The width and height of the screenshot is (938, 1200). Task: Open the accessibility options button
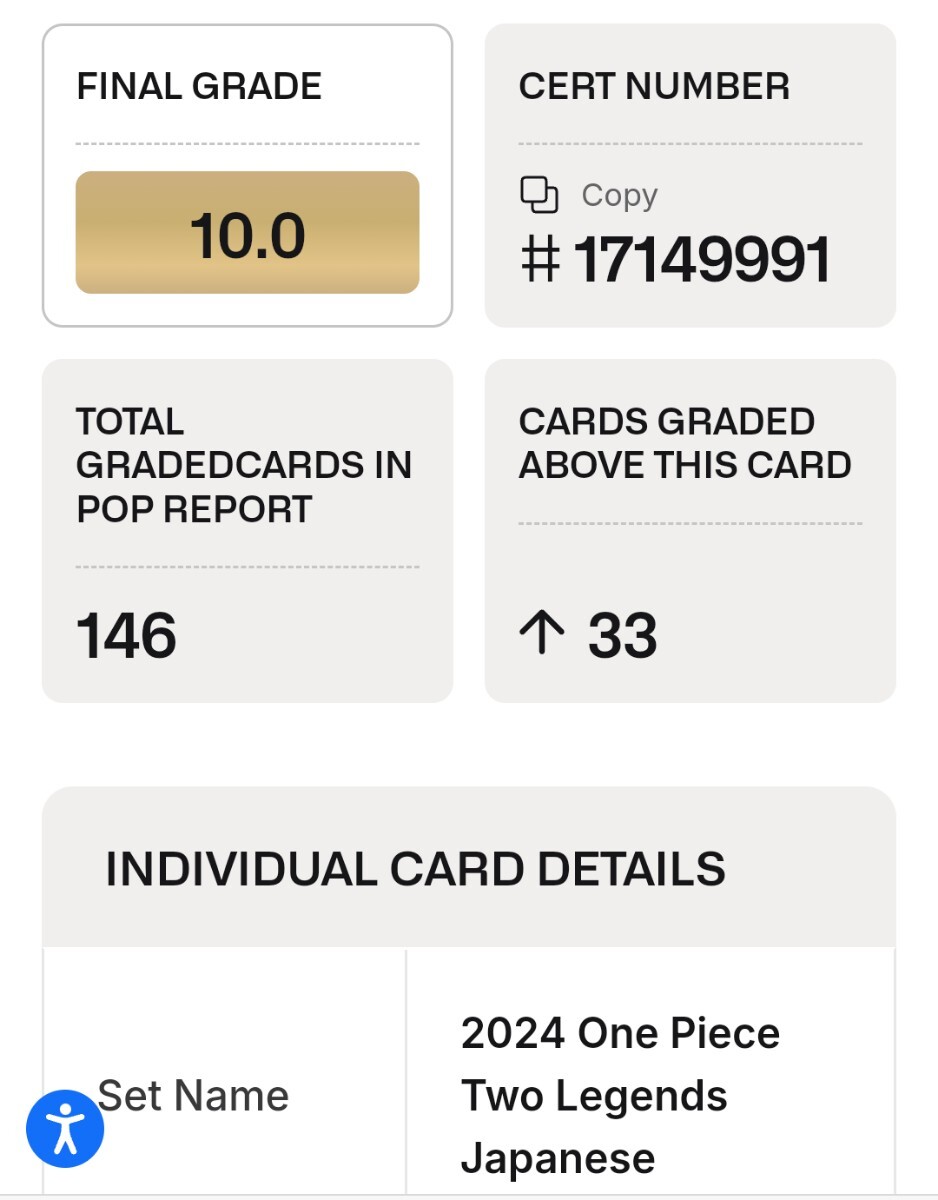coord(65,1129)
